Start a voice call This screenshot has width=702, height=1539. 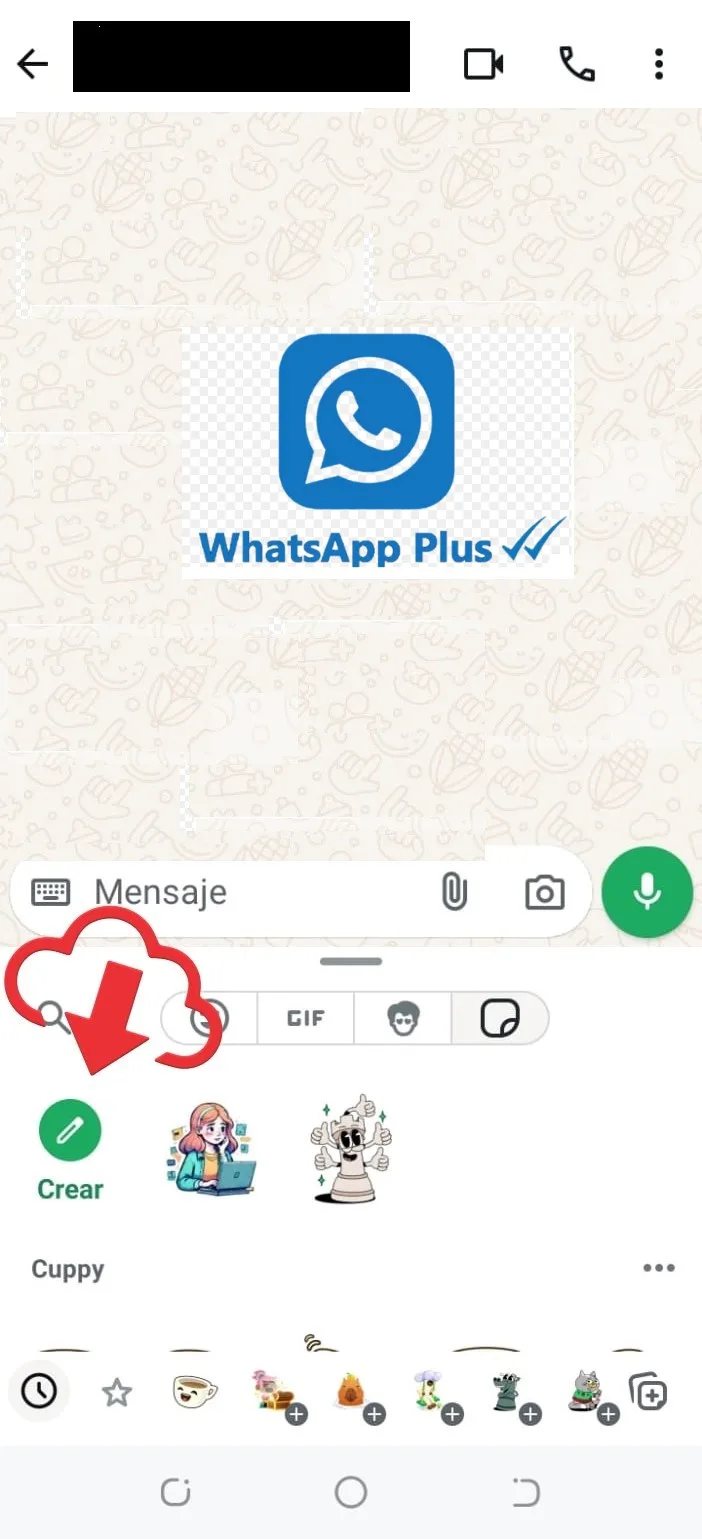click(576, 65)
